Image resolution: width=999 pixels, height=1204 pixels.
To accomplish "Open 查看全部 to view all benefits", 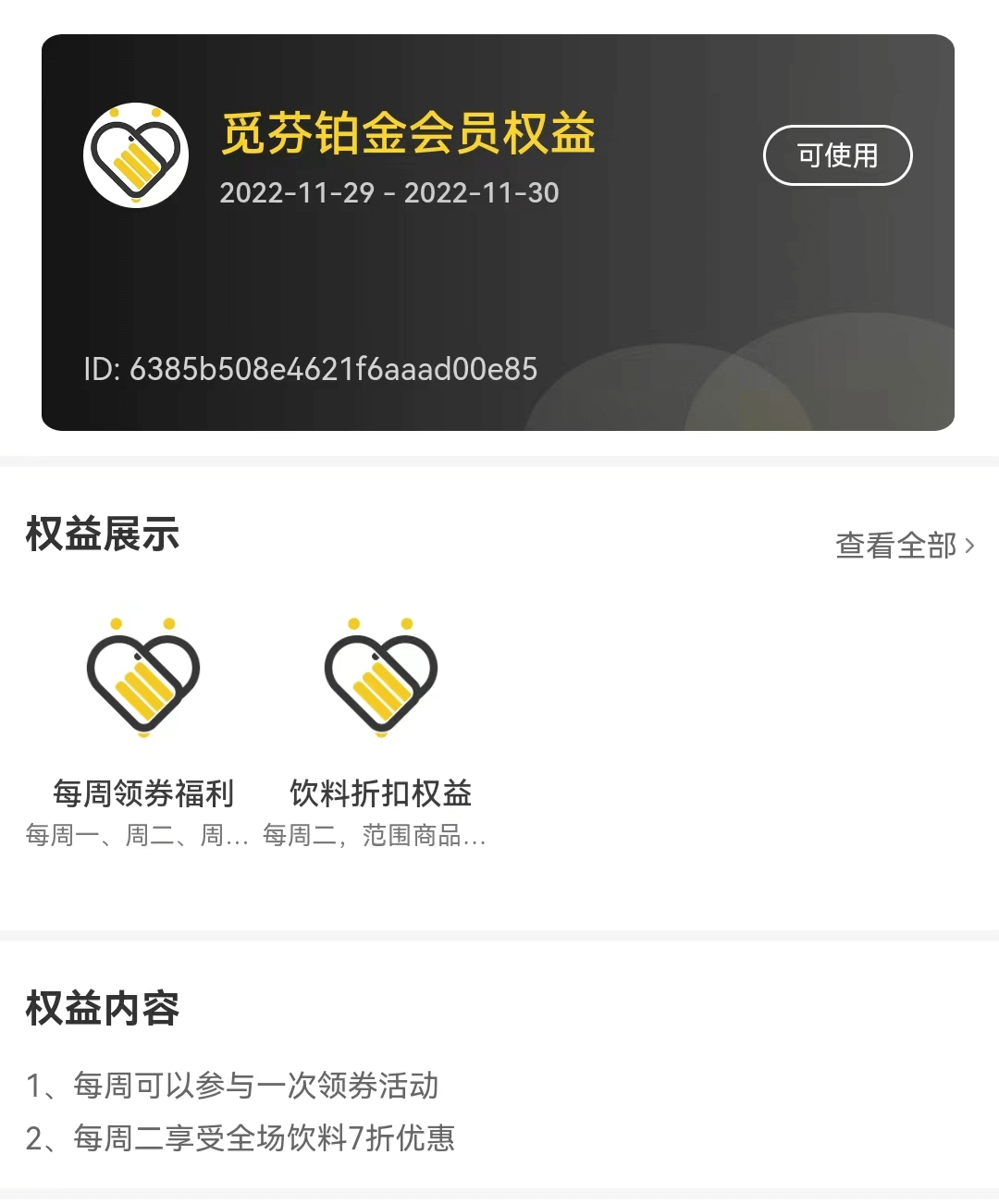I will point(895,546).
